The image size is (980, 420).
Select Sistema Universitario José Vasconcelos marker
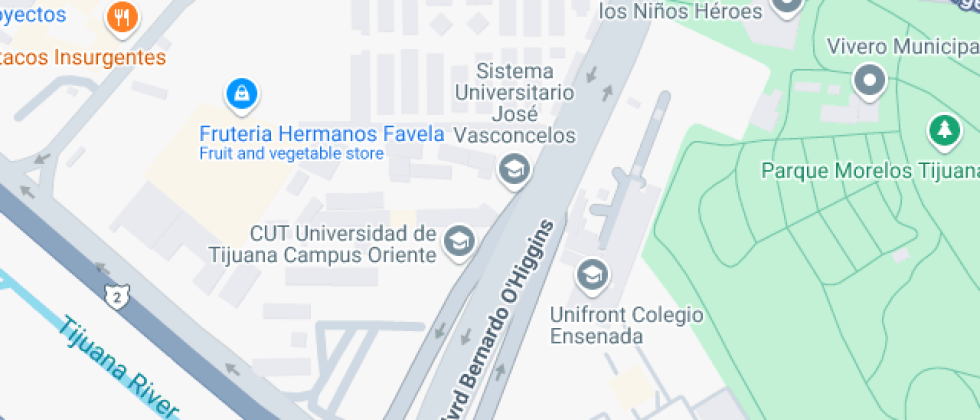515,169
